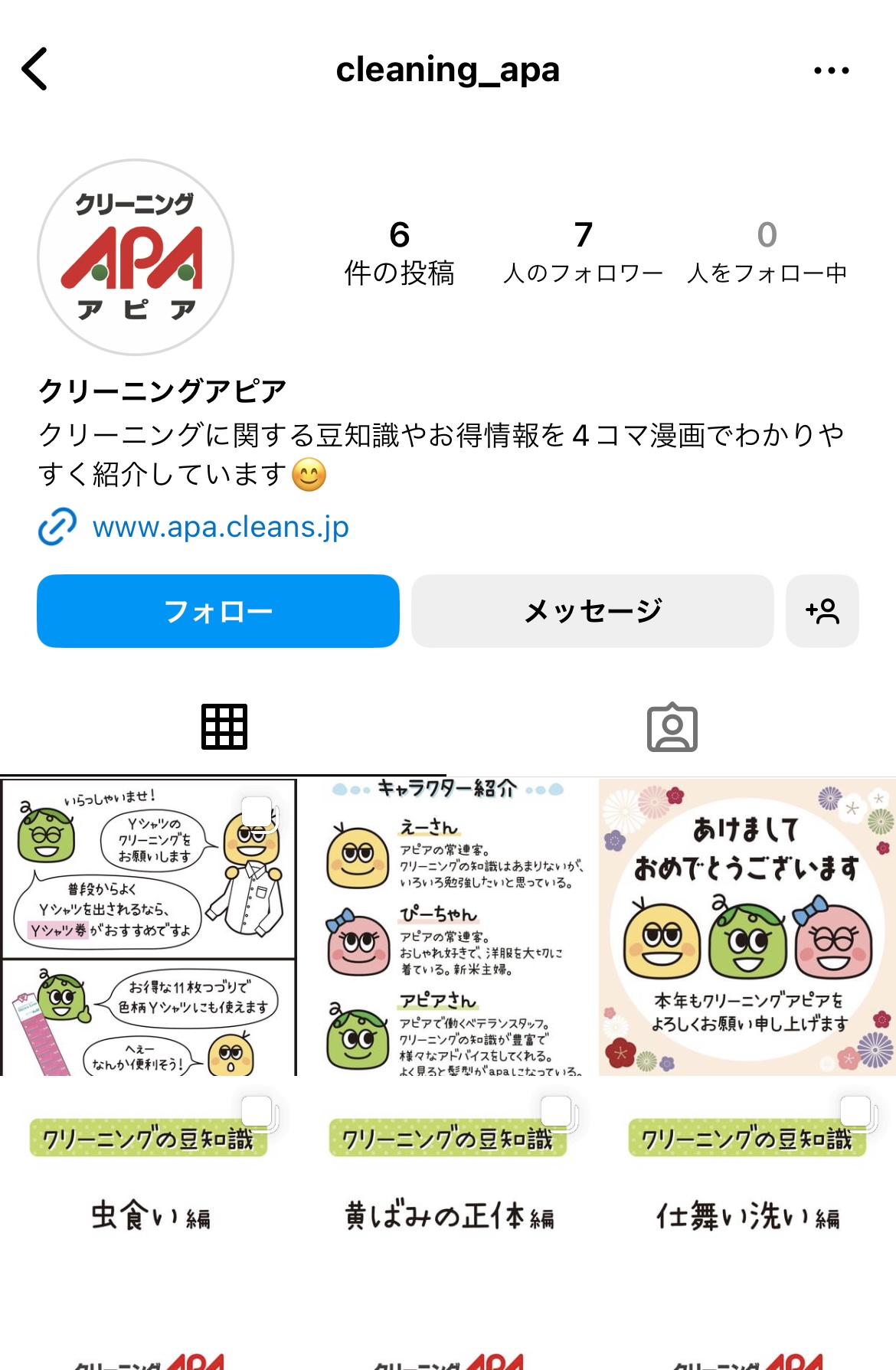Send a message via メッセージ button
This screenshot has height=1370, width=896.
tap(592, 611)
